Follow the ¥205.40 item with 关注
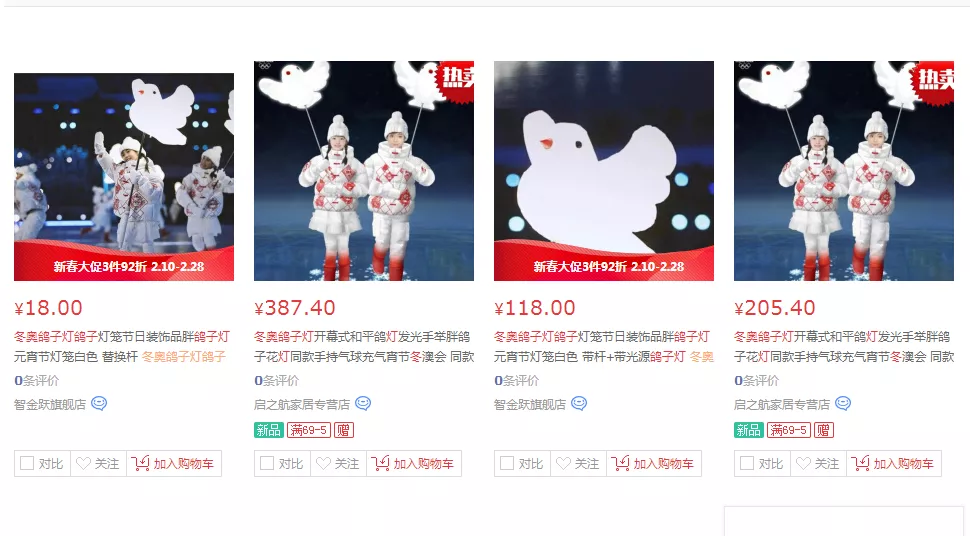This screenshot has height=536, width=970. (818, 463)
